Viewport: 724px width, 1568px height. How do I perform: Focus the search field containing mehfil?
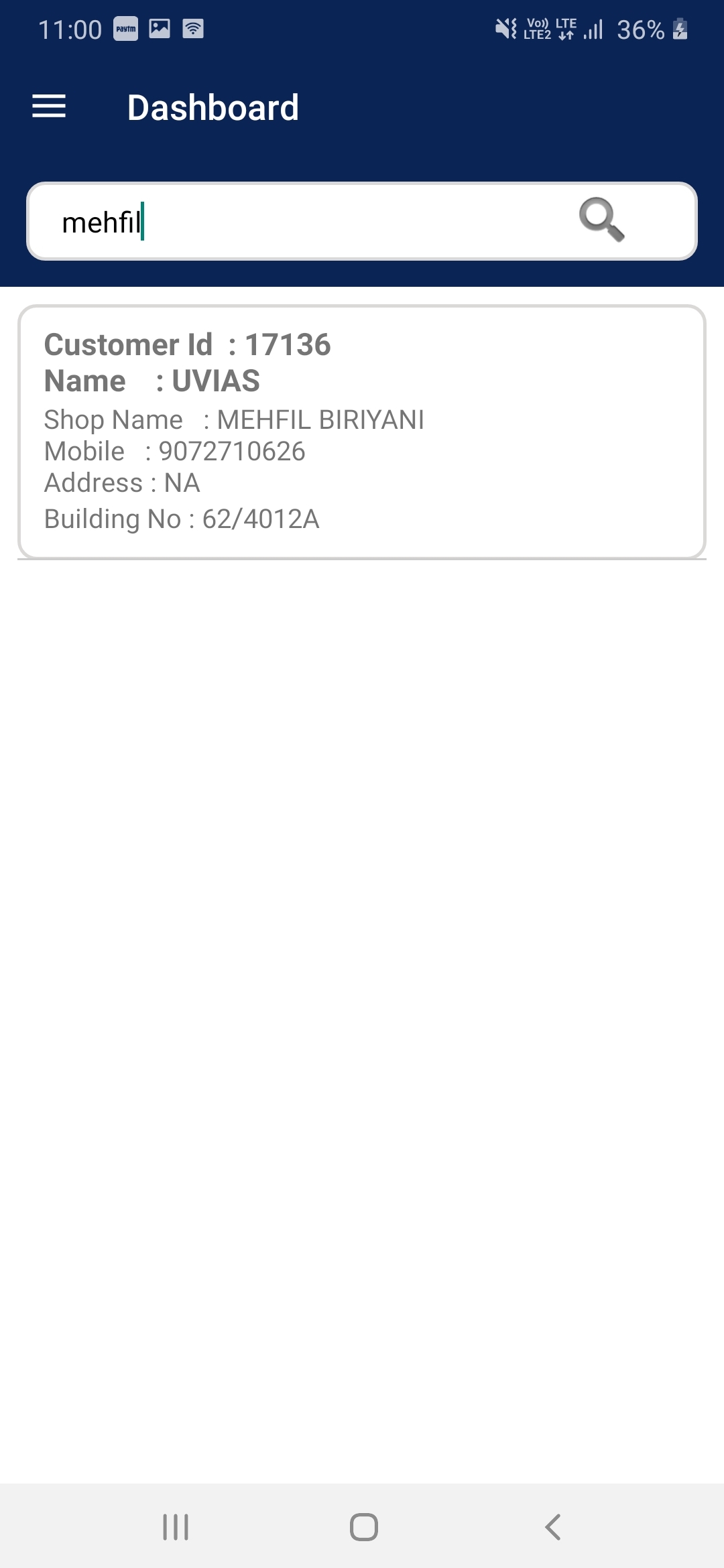[x=302, y=222]
